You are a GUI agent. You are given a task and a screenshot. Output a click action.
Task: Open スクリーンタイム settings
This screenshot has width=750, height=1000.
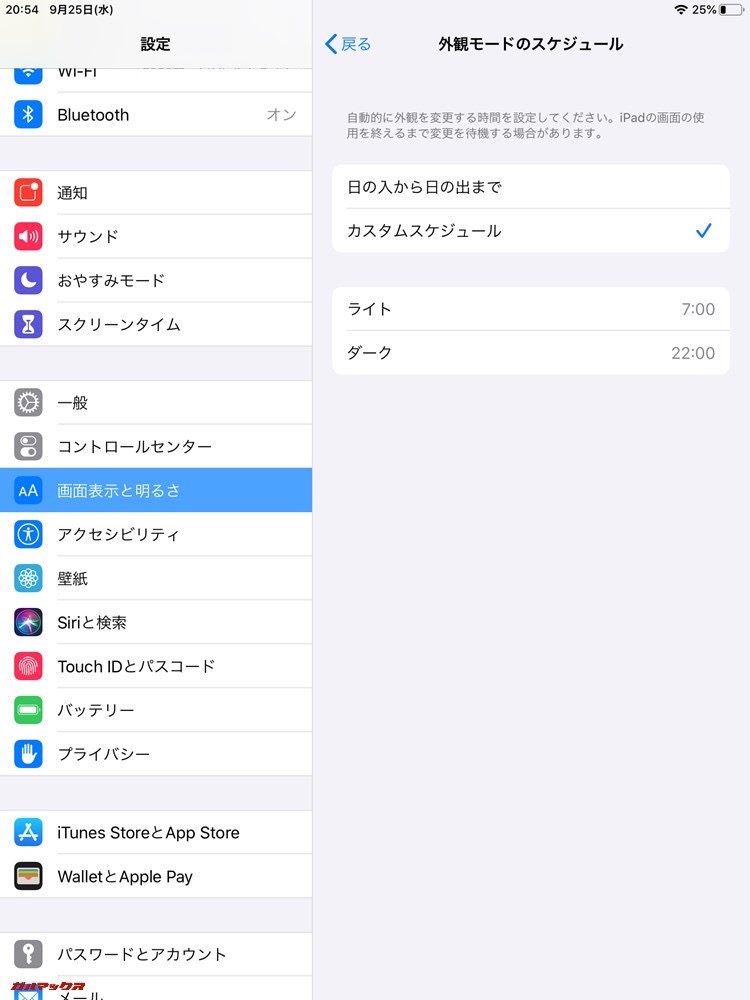(x=155, y=325)
